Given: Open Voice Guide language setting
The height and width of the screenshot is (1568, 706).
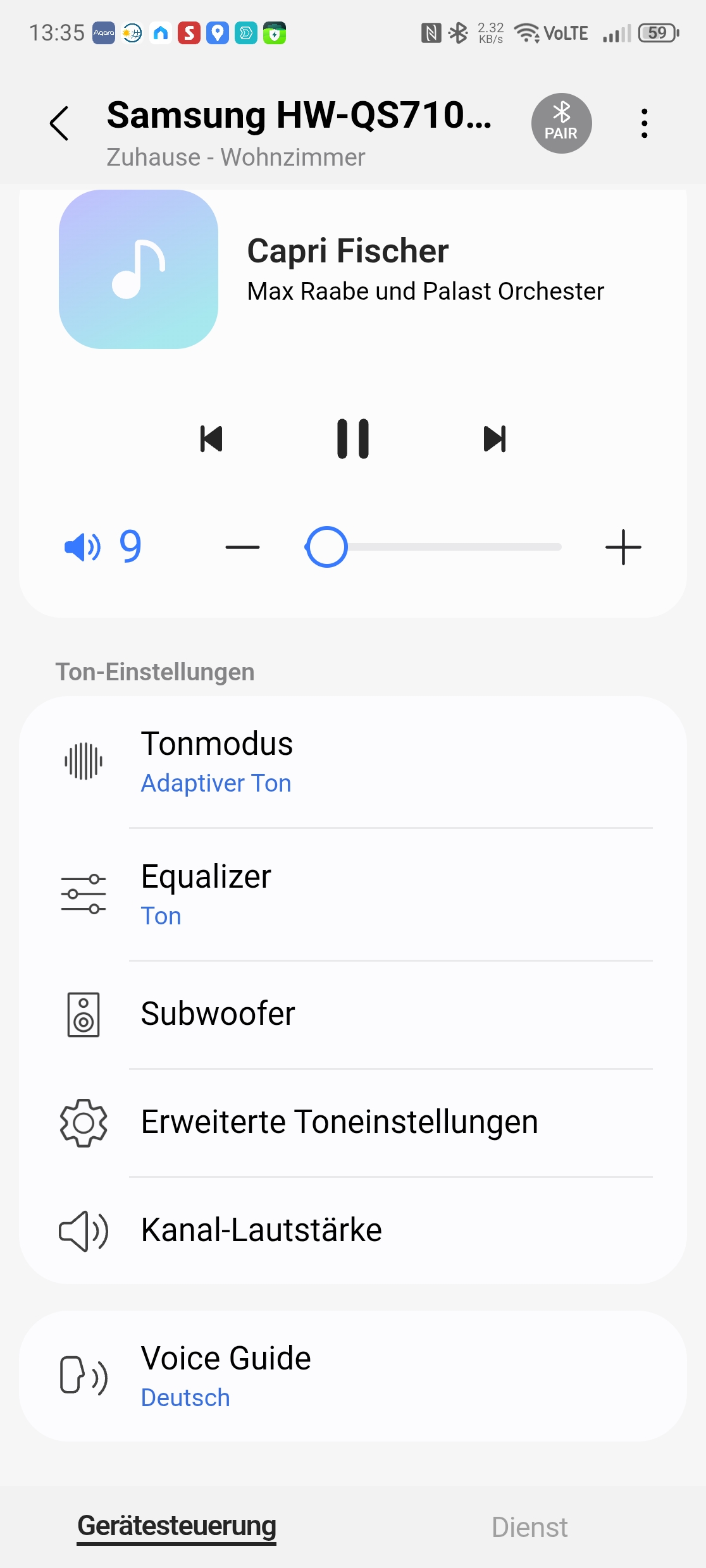Looking at the screenshot, I should 353,1376.
